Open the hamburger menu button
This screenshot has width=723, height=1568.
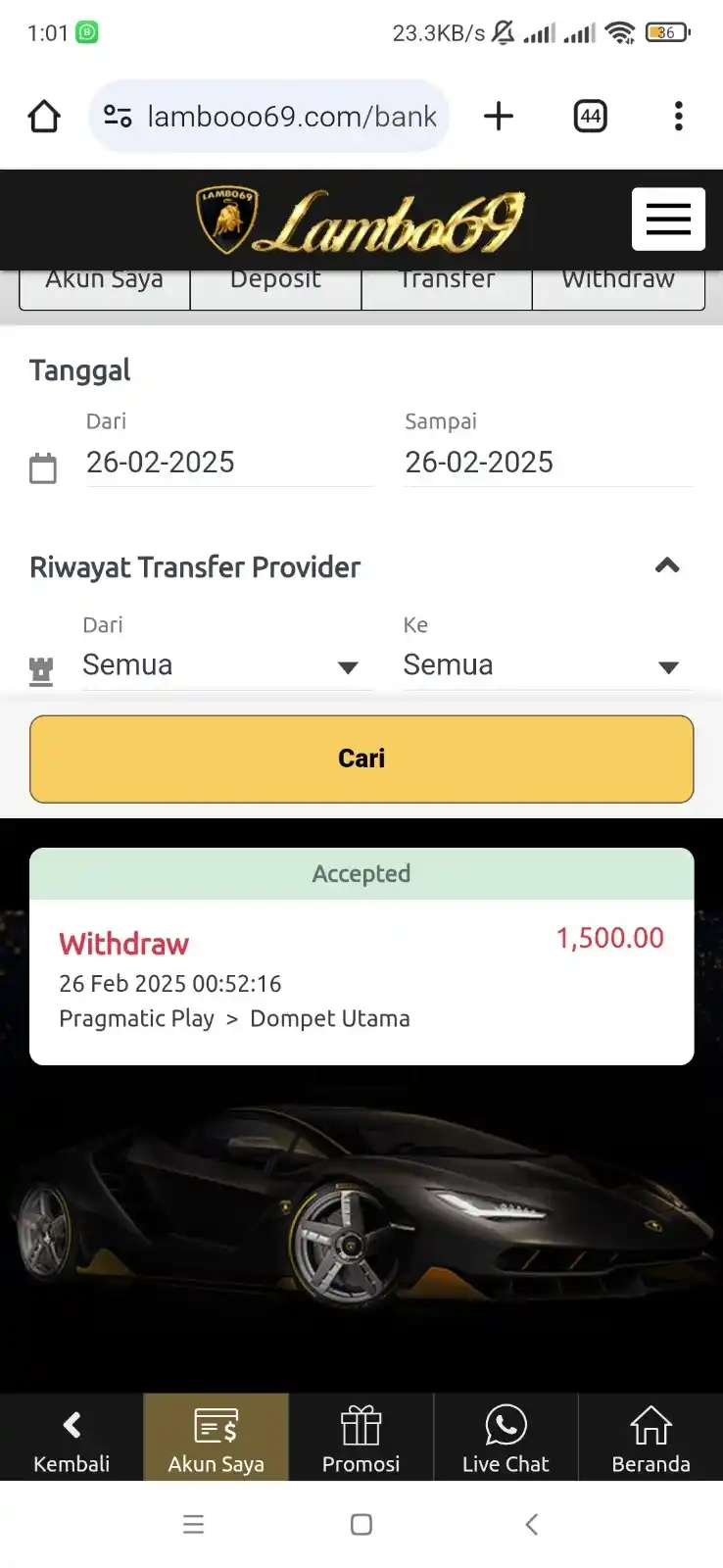(668, 219)
